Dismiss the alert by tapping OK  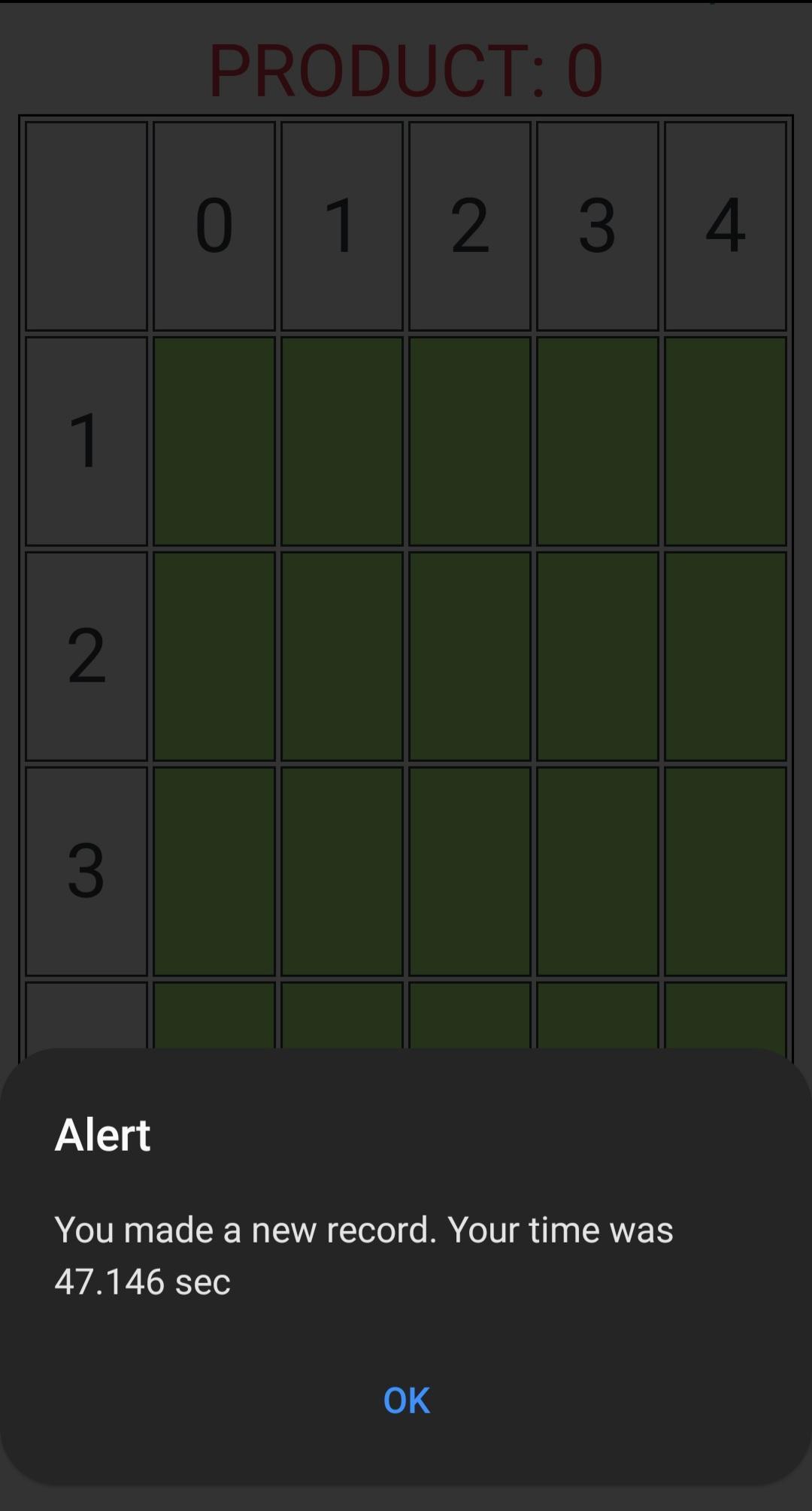tap(406, 1399)
